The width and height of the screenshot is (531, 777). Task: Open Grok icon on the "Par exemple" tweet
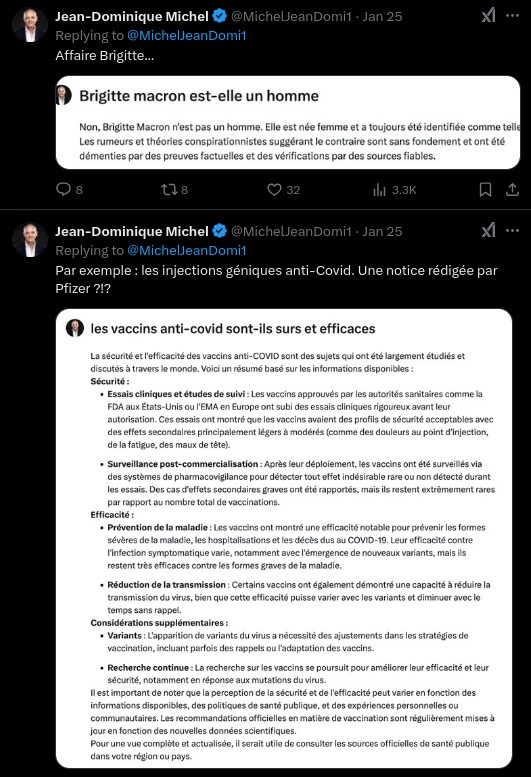(489, 230)
